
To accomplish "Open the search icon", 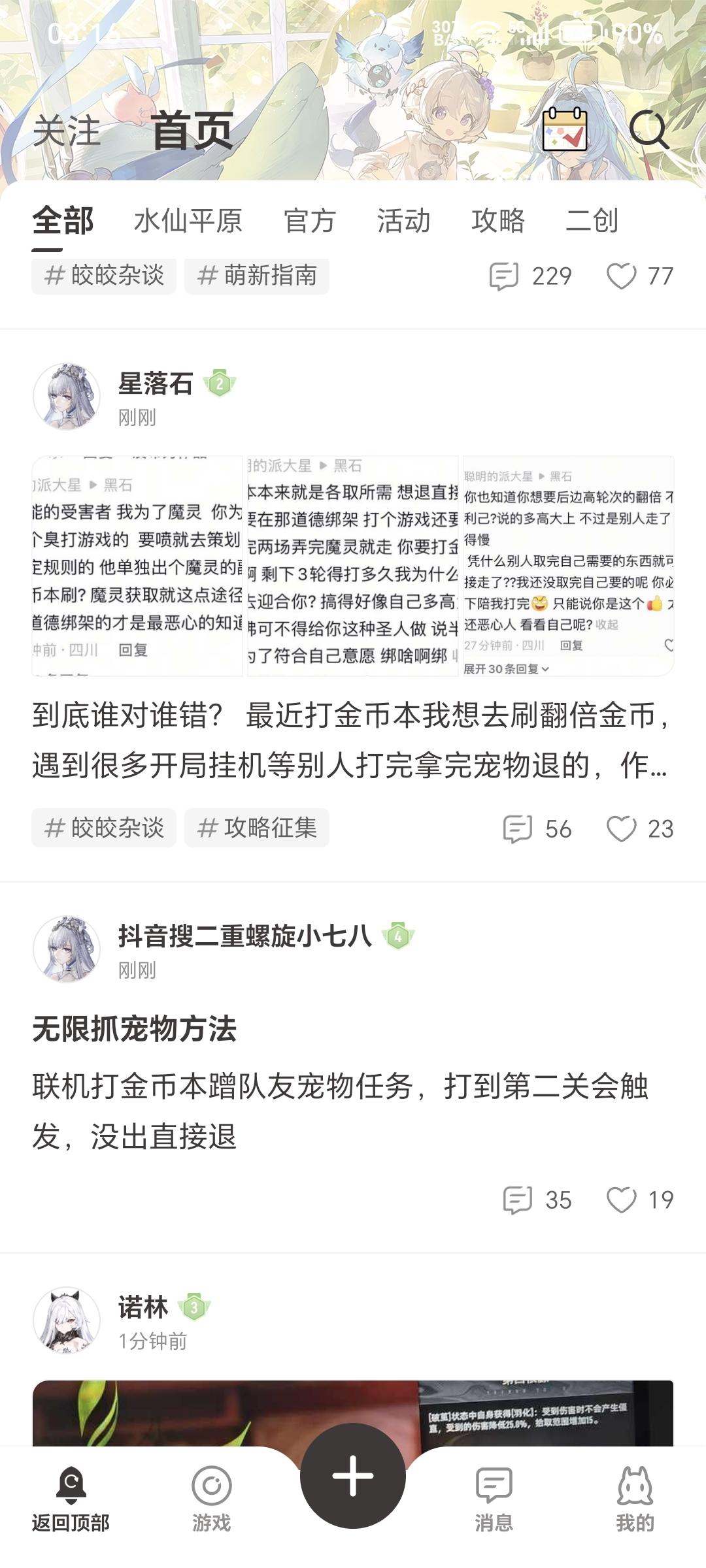I will [648, 129].
